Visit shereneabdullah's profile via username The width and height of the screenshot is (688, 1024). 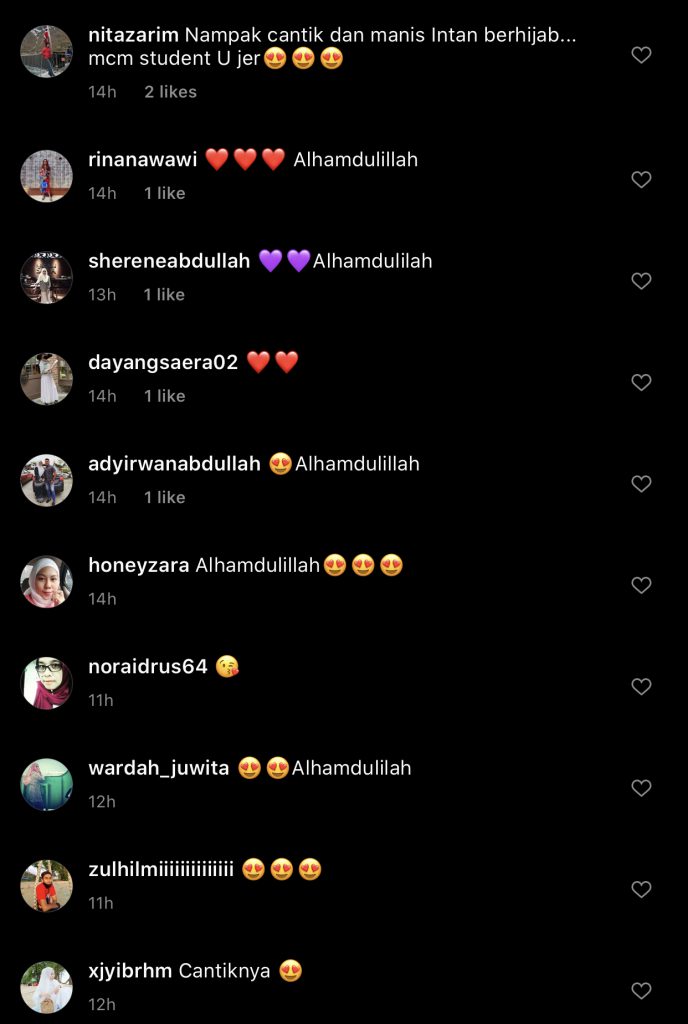tap(169, 262)
